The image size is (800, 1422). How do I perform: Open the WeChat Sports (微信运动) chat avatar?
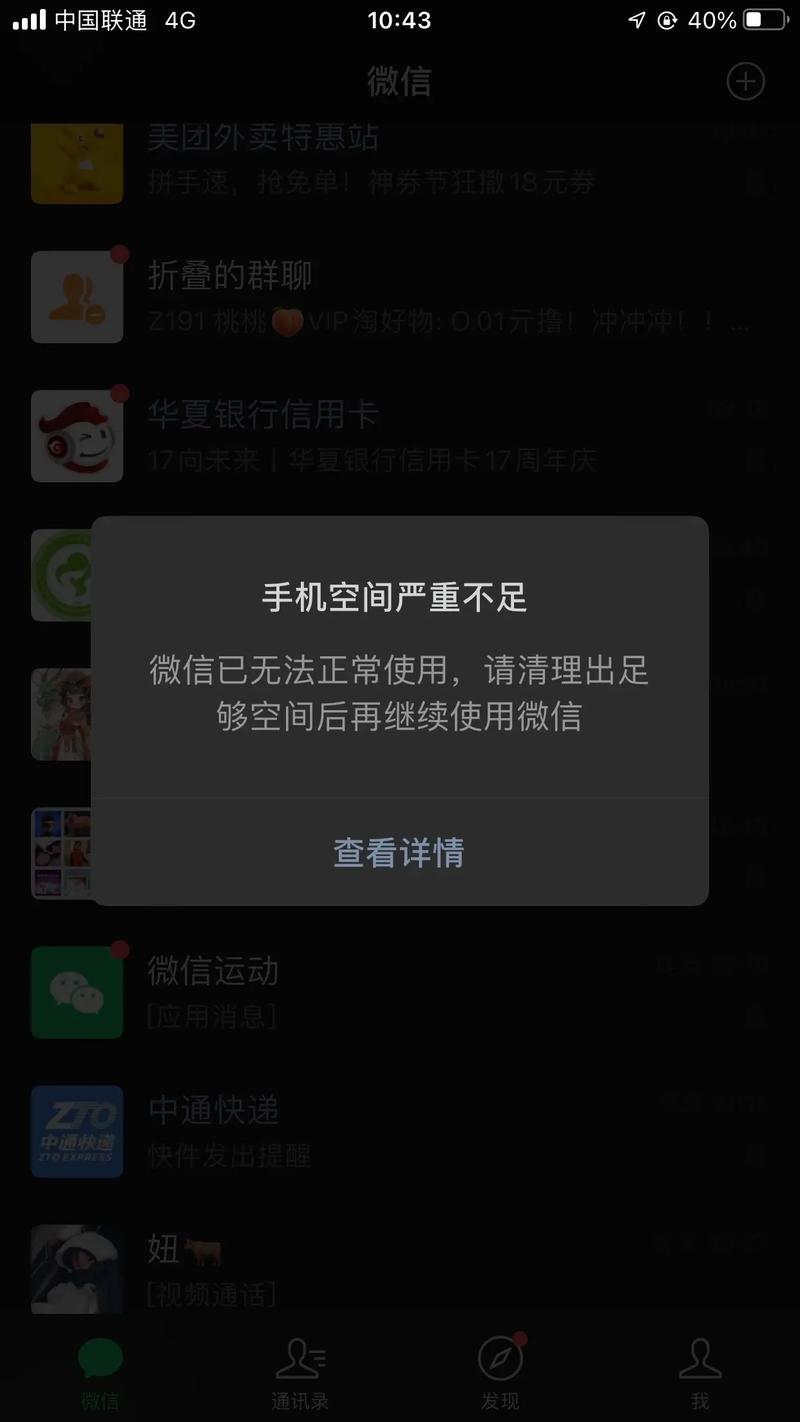point(77,992)
